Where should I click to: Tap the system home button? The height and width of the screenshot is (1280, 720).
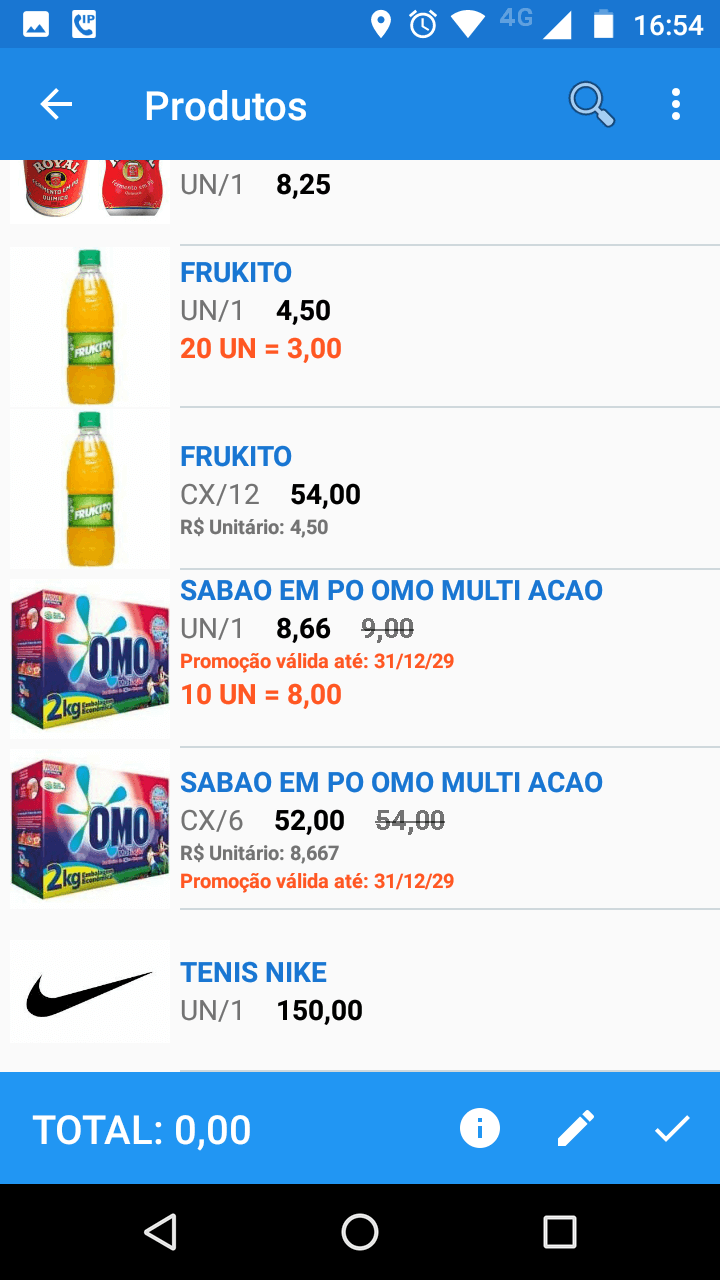click(360, 1232)
